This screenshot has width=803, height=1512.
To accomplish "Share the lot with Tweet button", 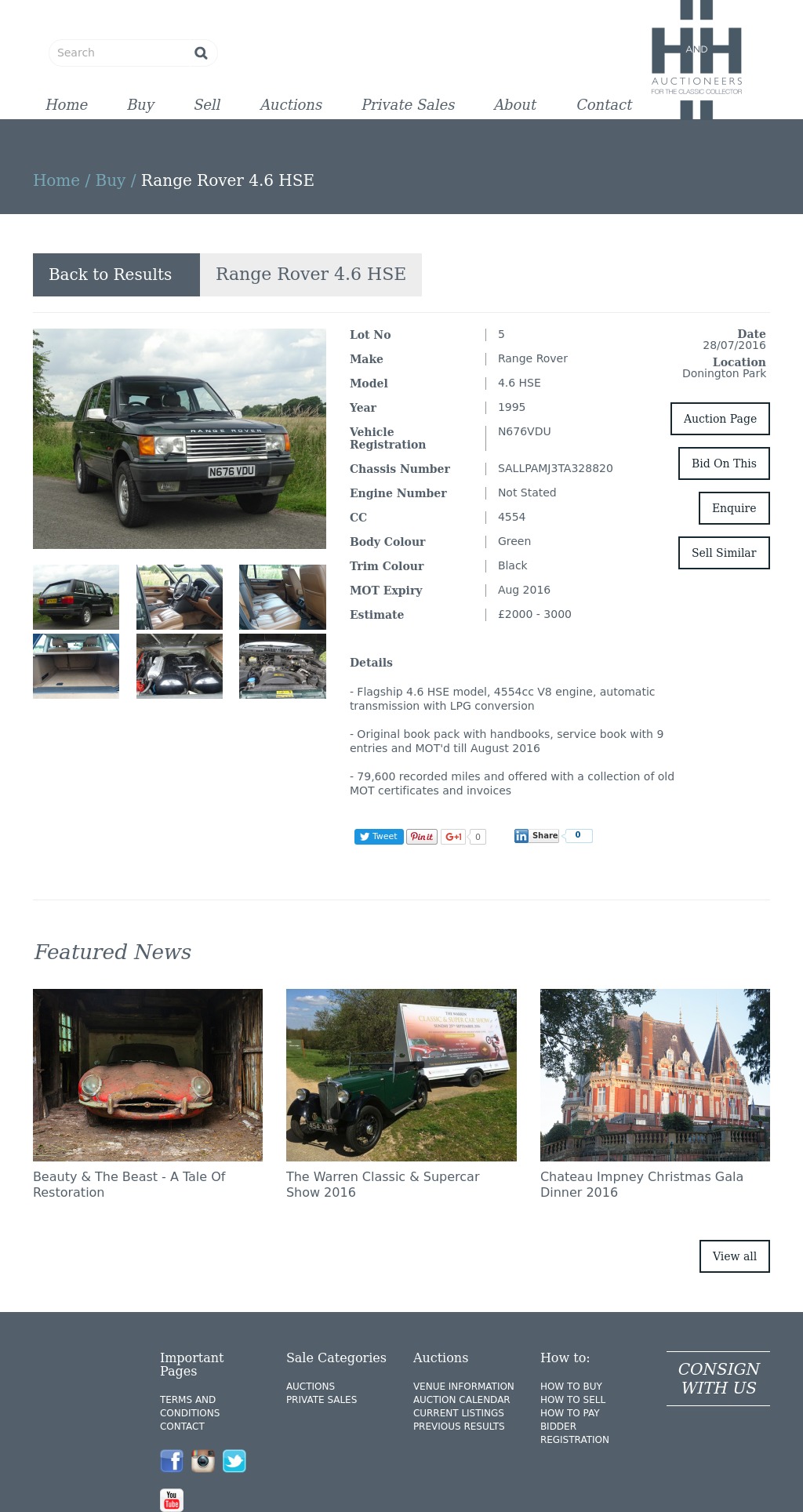I will (x=379, y=837).
